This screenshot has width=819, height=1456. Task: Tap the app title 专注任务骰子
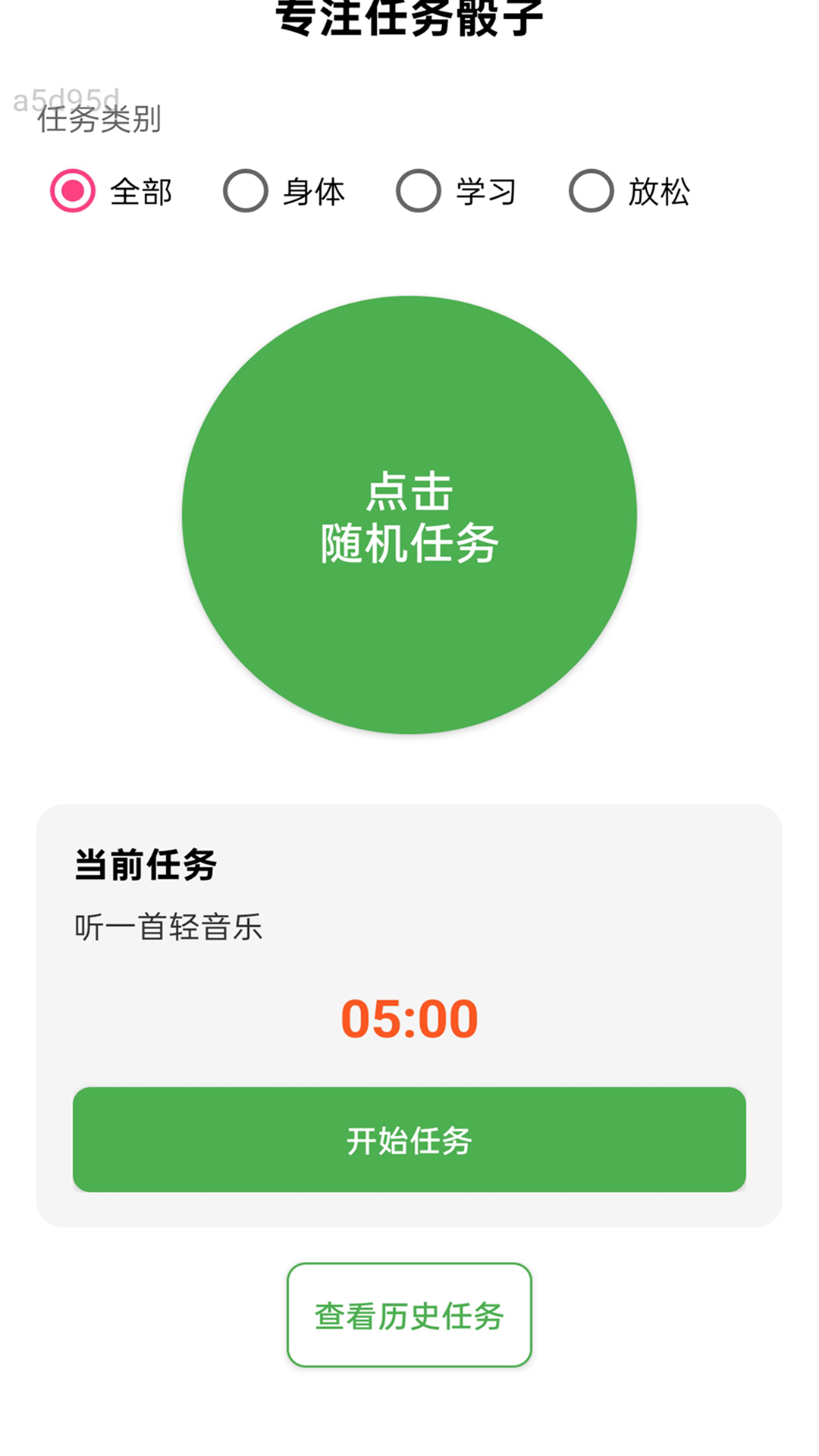pyautogui.click(x=409, y=14)
